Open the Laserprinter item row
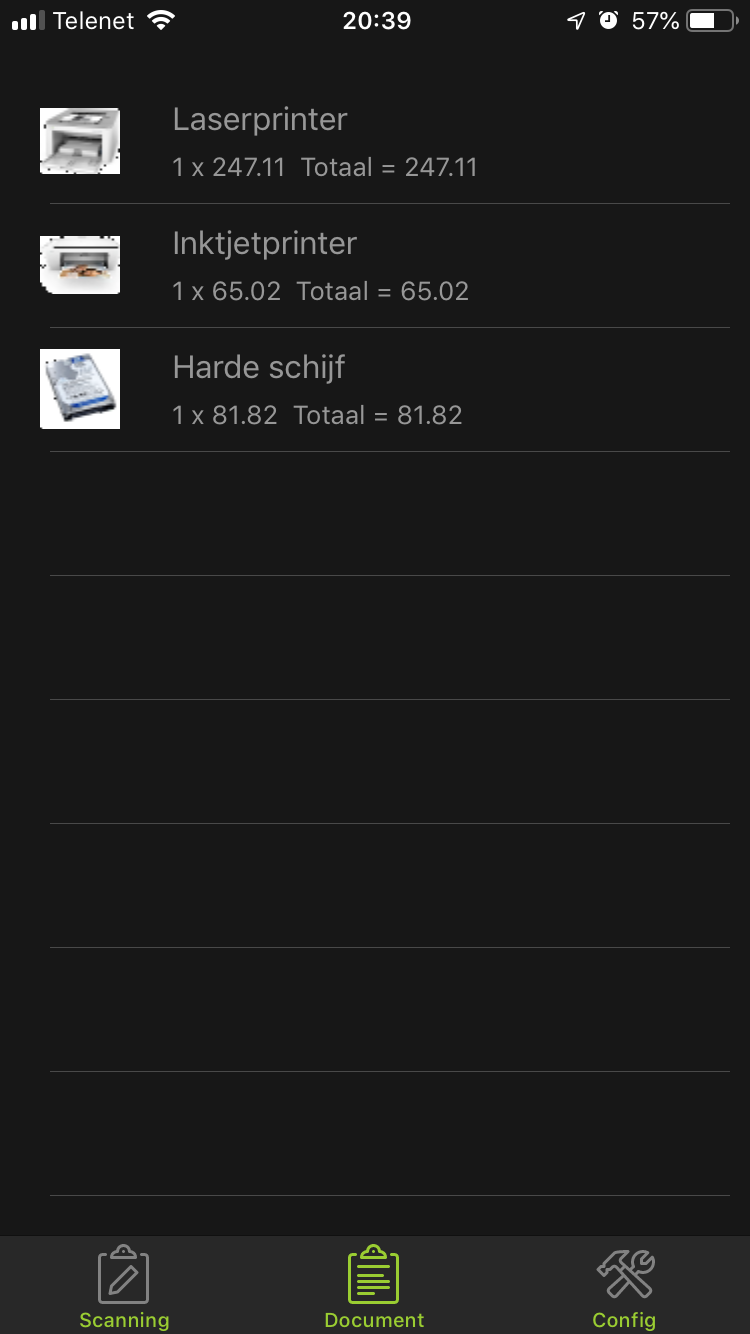 [x=375, y=142]
